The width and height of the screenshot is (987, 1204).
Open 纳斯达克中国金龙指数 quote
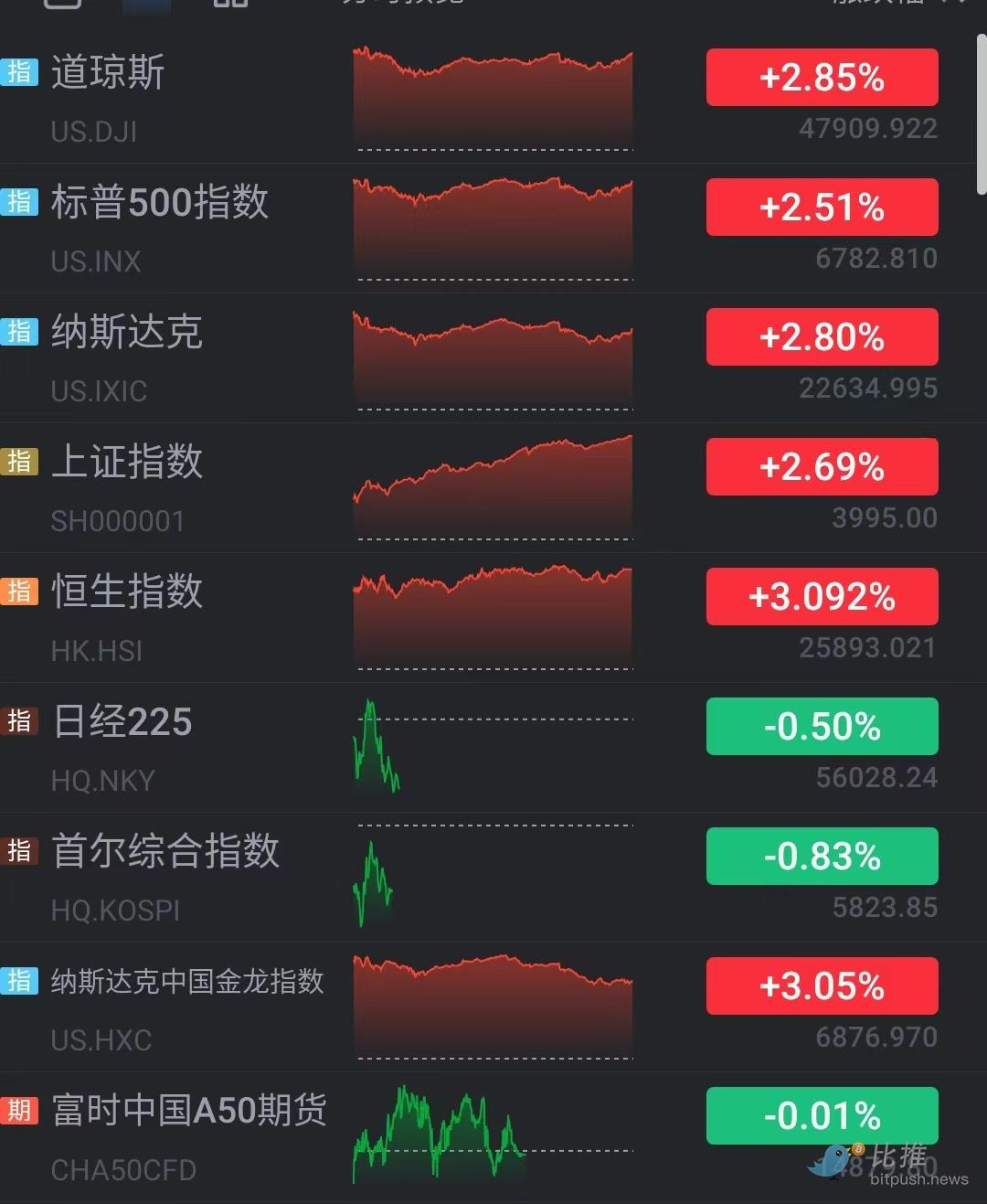[x=187, y=982]
